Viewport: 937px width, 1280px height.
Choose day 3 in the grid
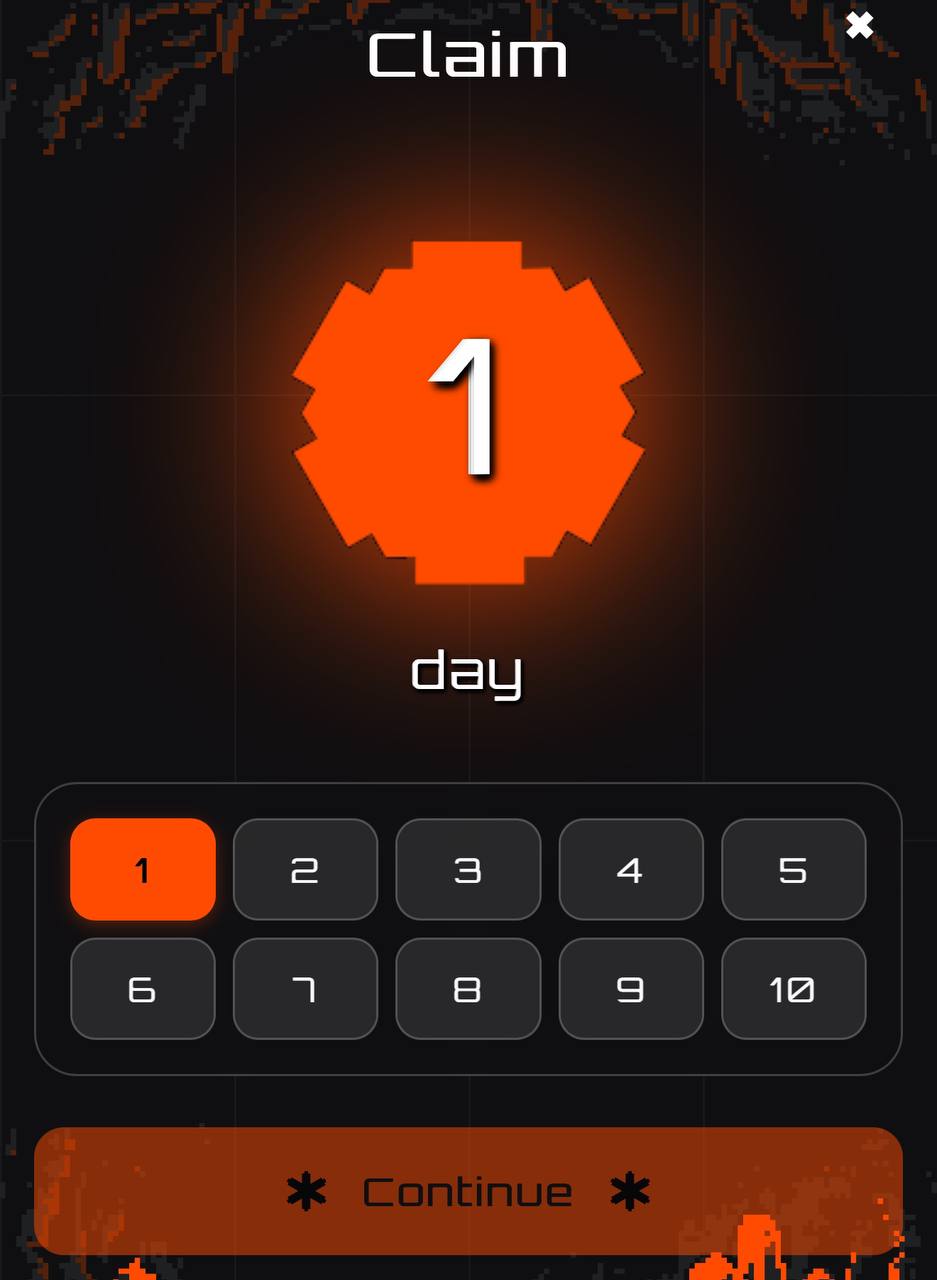468,870
